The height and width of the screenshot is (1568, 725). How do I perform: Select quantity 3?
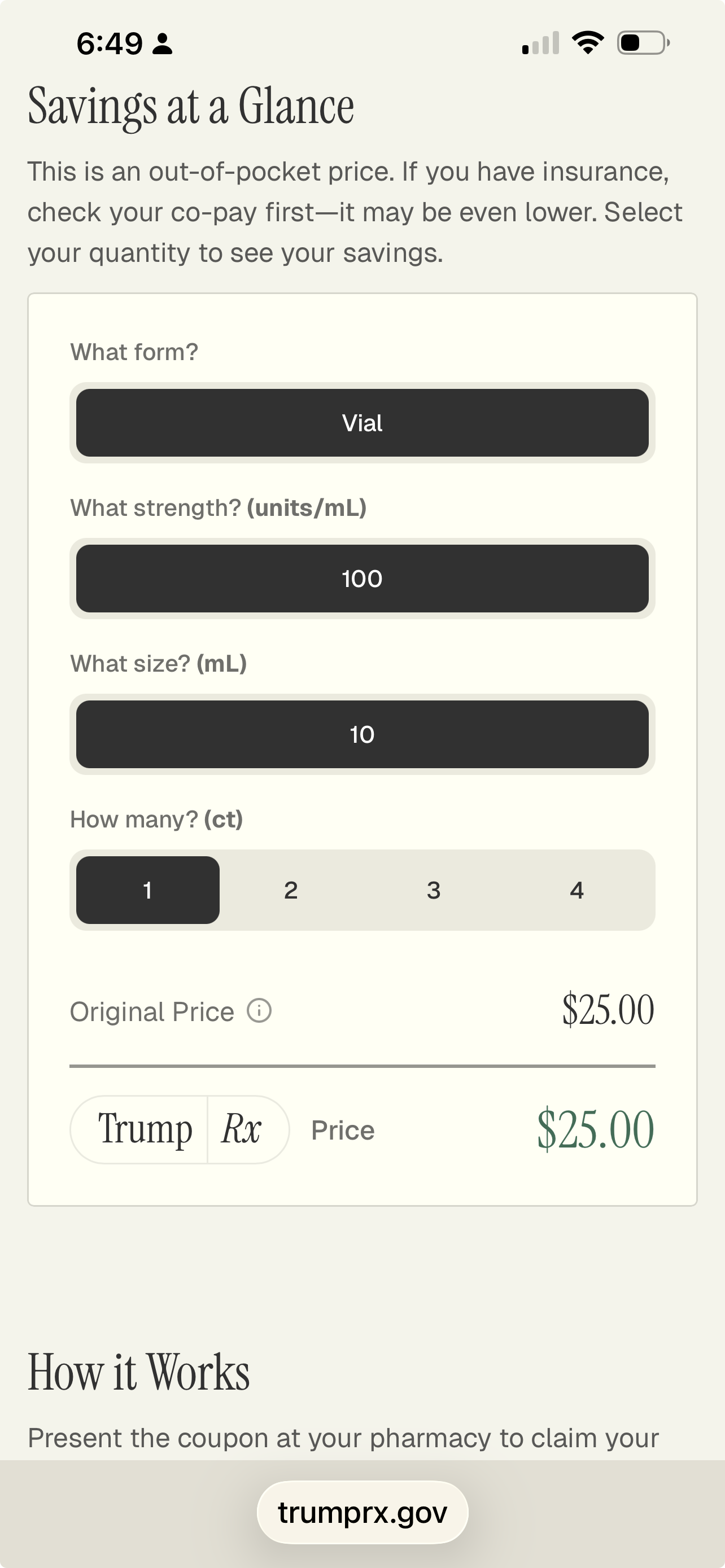434,890
